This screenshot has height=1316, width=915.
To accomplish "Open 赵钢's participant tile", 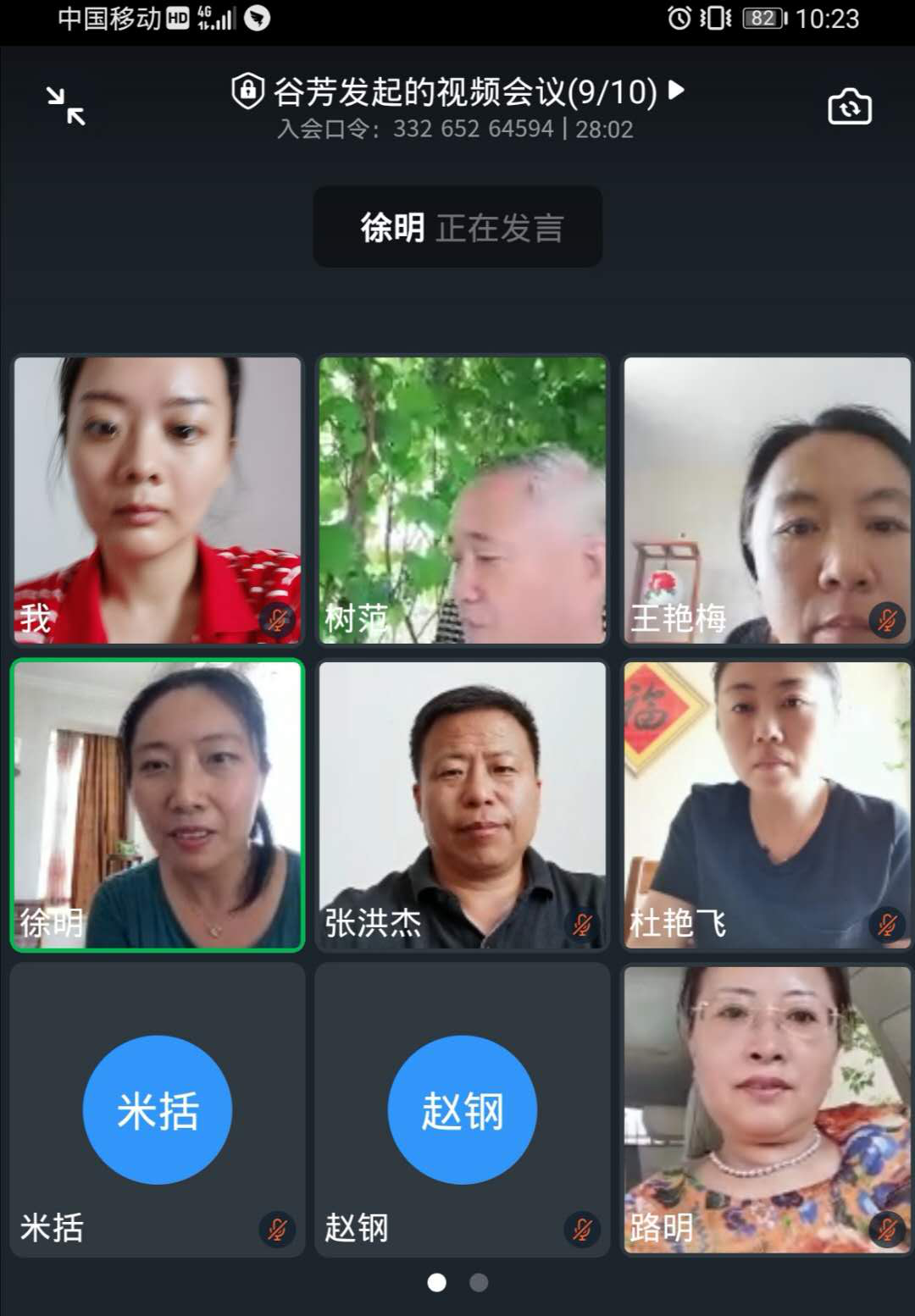I will (x=463, y=1109).
